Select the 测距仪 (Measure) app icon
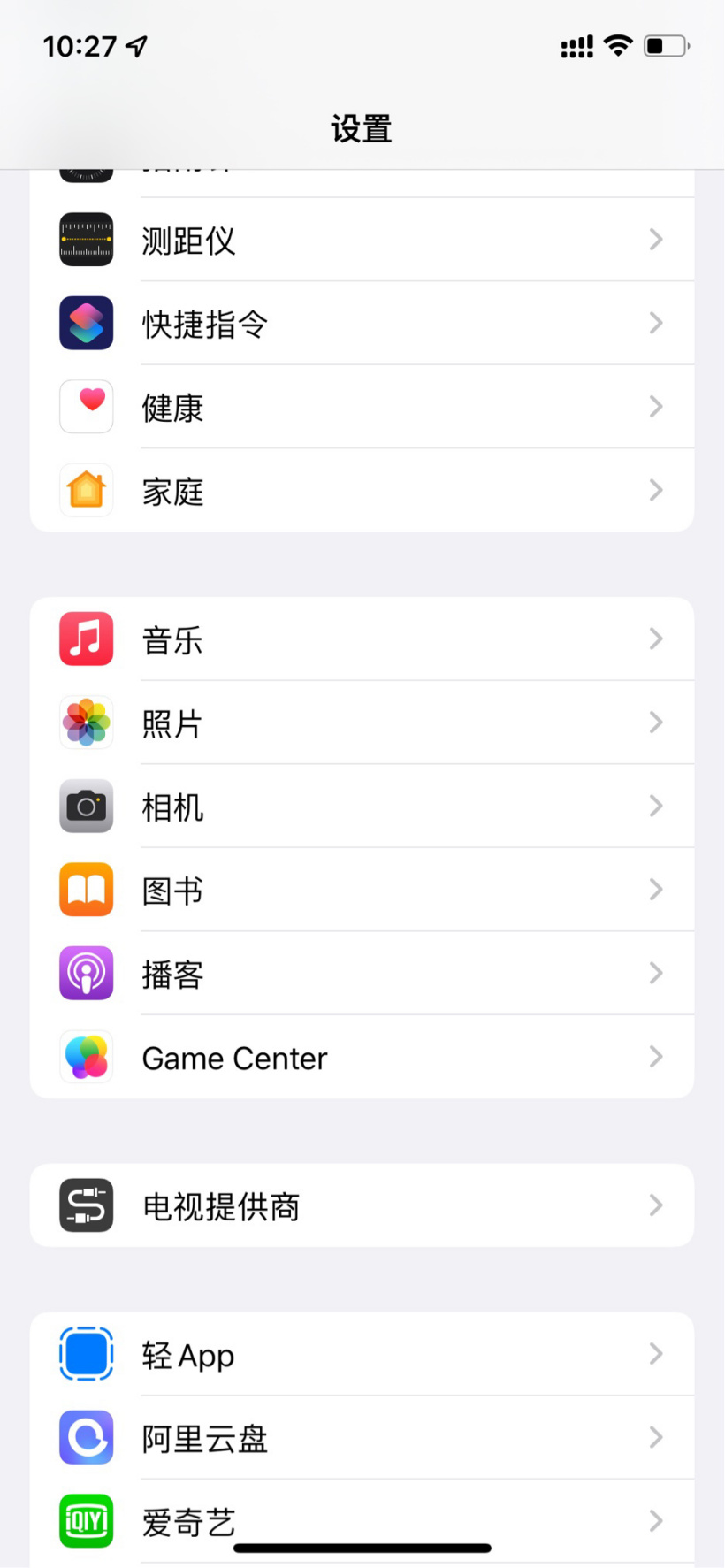The width and height of the screenshot is (725, 1568). [86, 240]
